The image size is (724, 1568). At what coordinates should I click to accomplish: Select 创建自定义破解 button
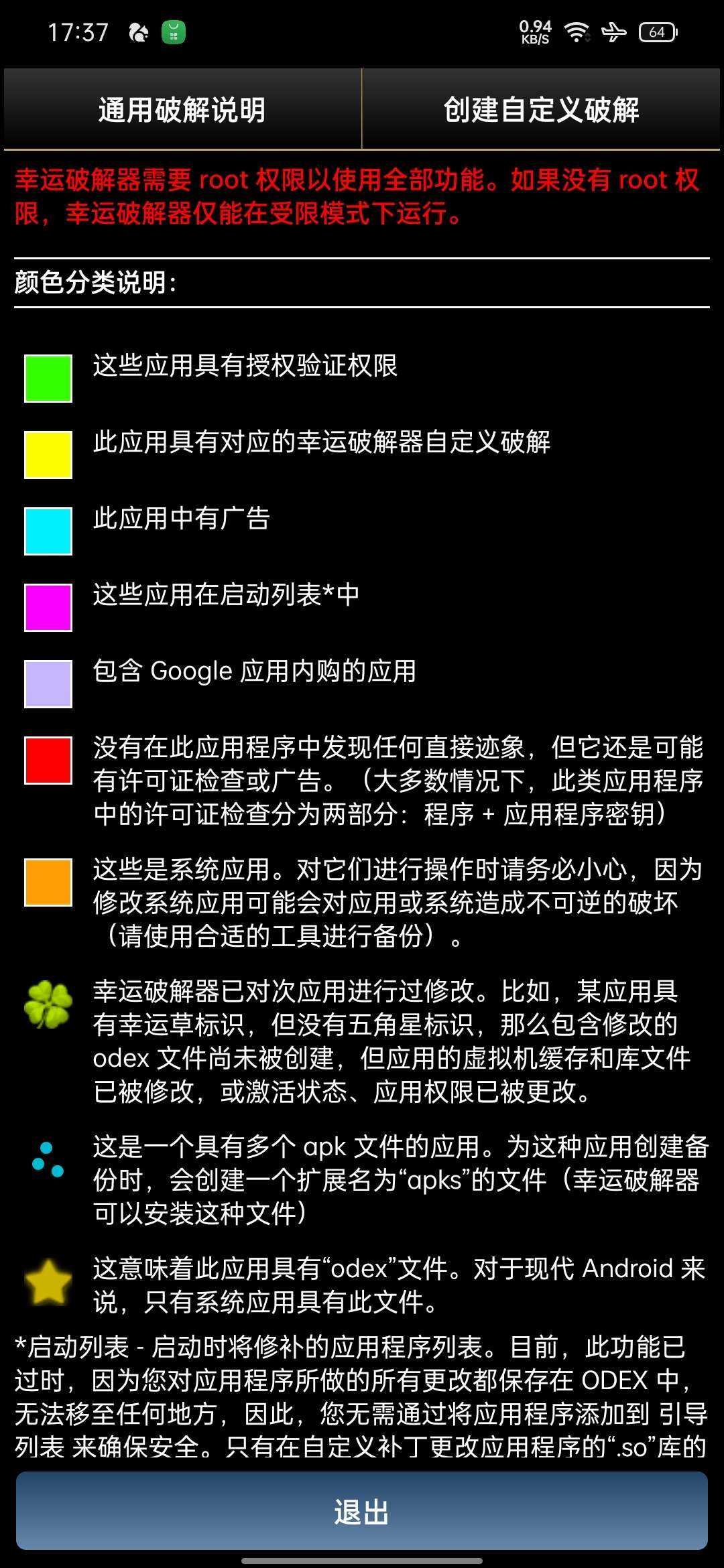(541, 109)
